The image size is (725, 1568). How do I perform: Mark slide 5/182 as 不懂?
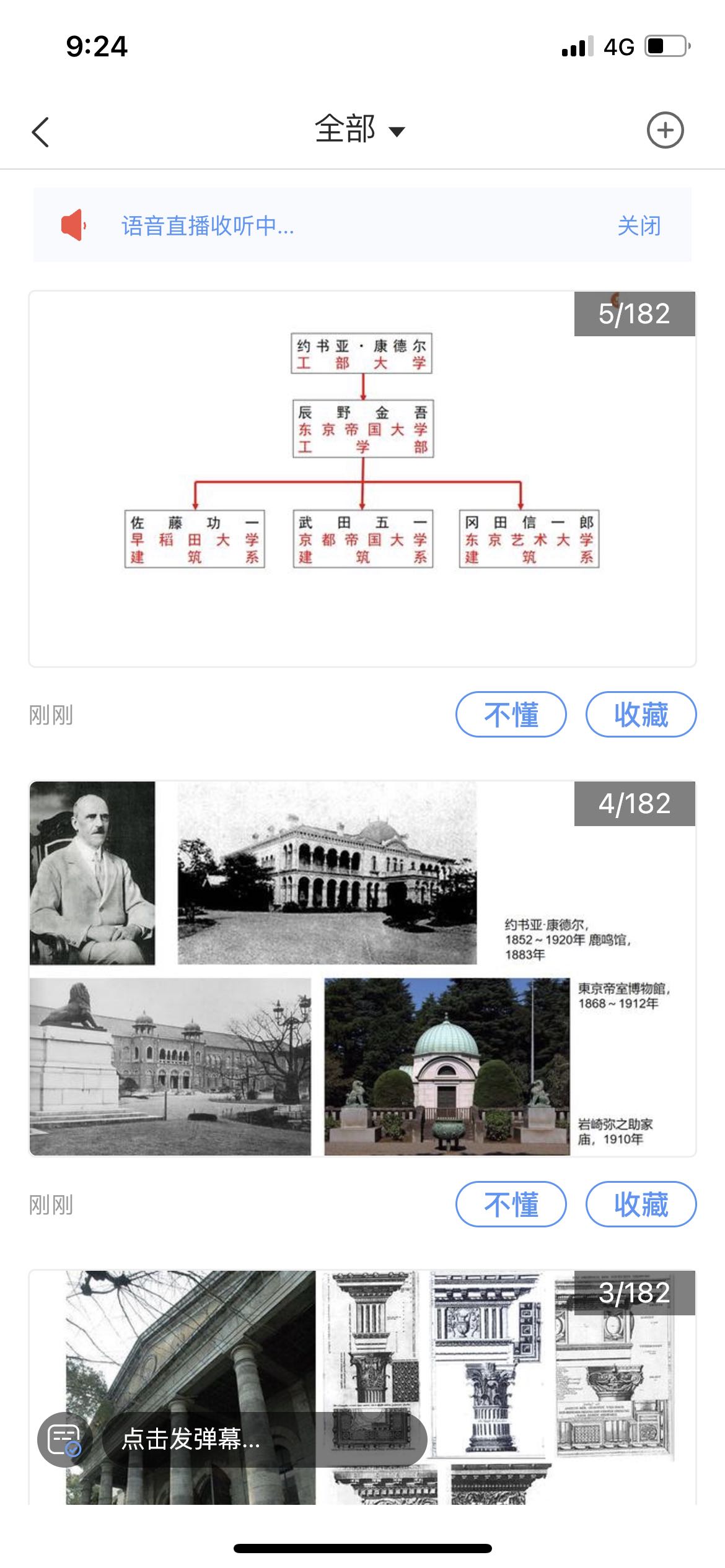click(511, 715)
